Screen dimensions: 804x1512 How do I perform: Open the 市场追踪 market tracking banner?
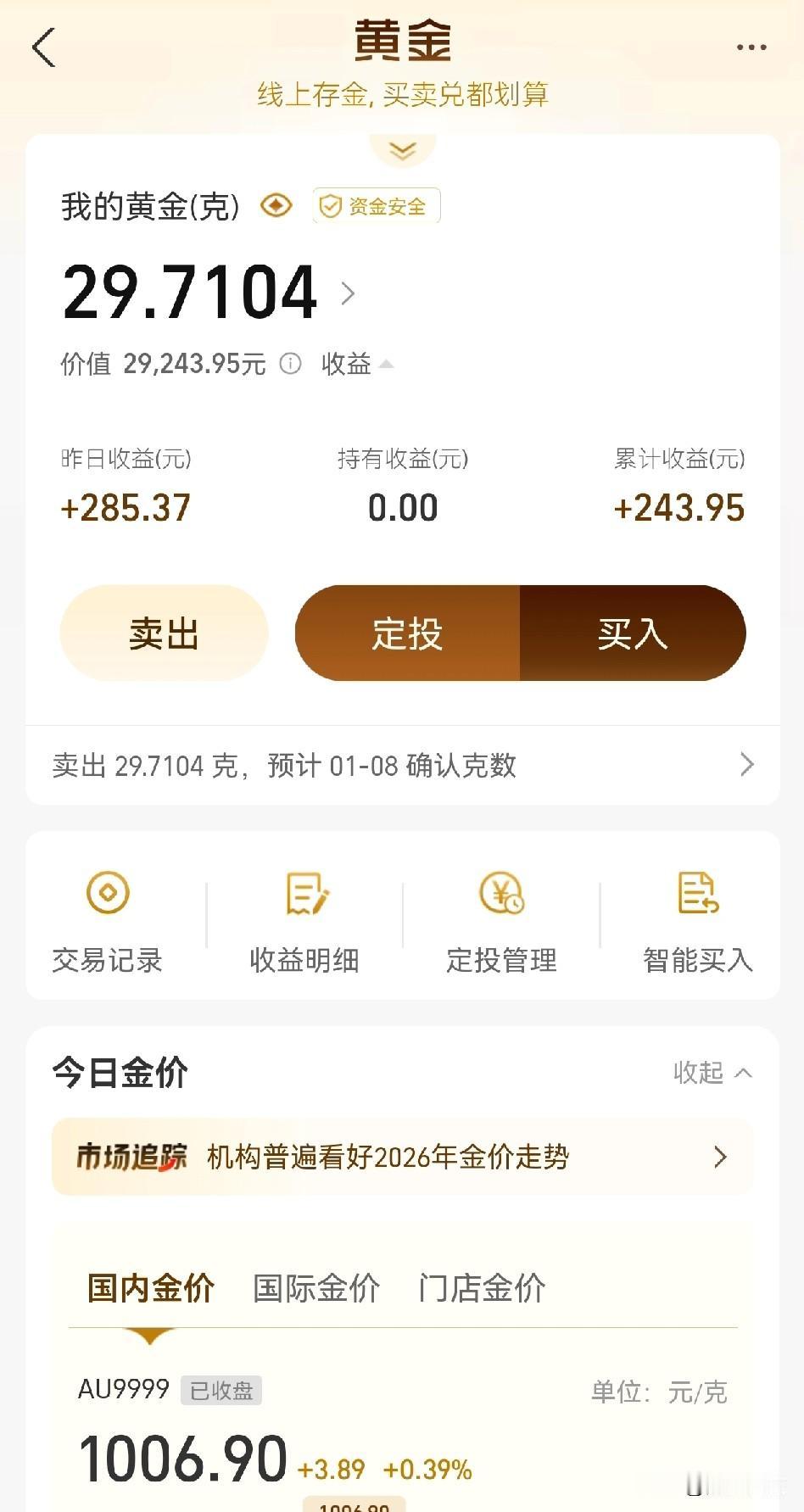click(x=402, y=1157)
